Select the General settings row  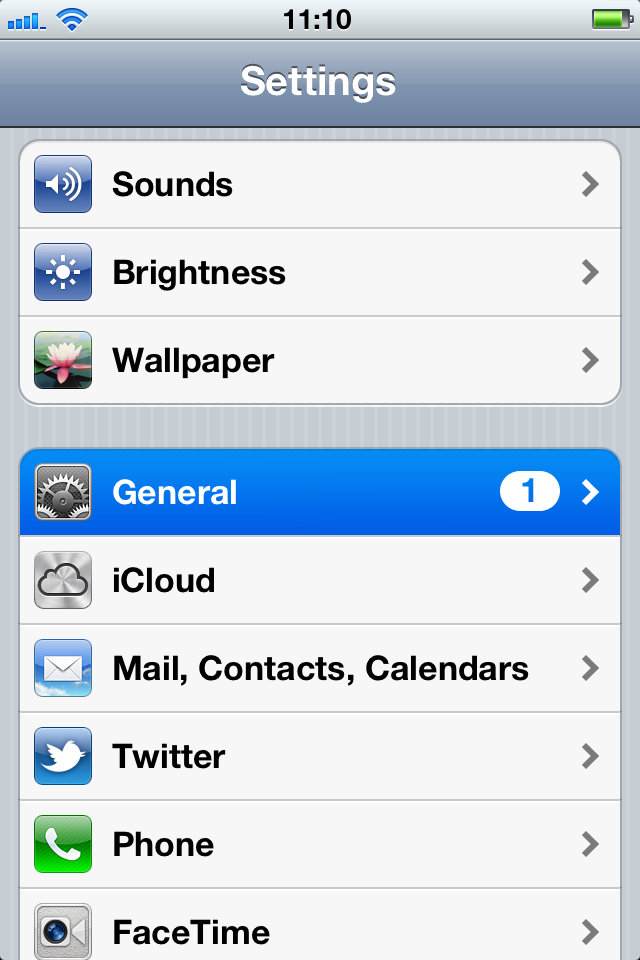(320, 492)
